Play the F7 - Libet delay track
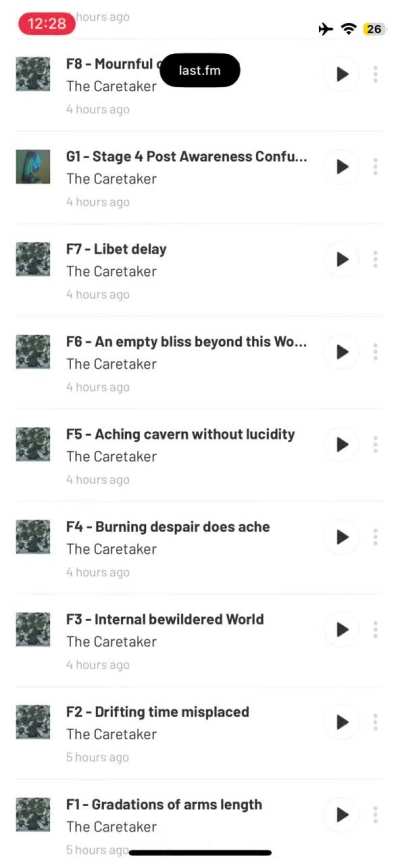Screen dimensions: 400x864 pos(342,259)
